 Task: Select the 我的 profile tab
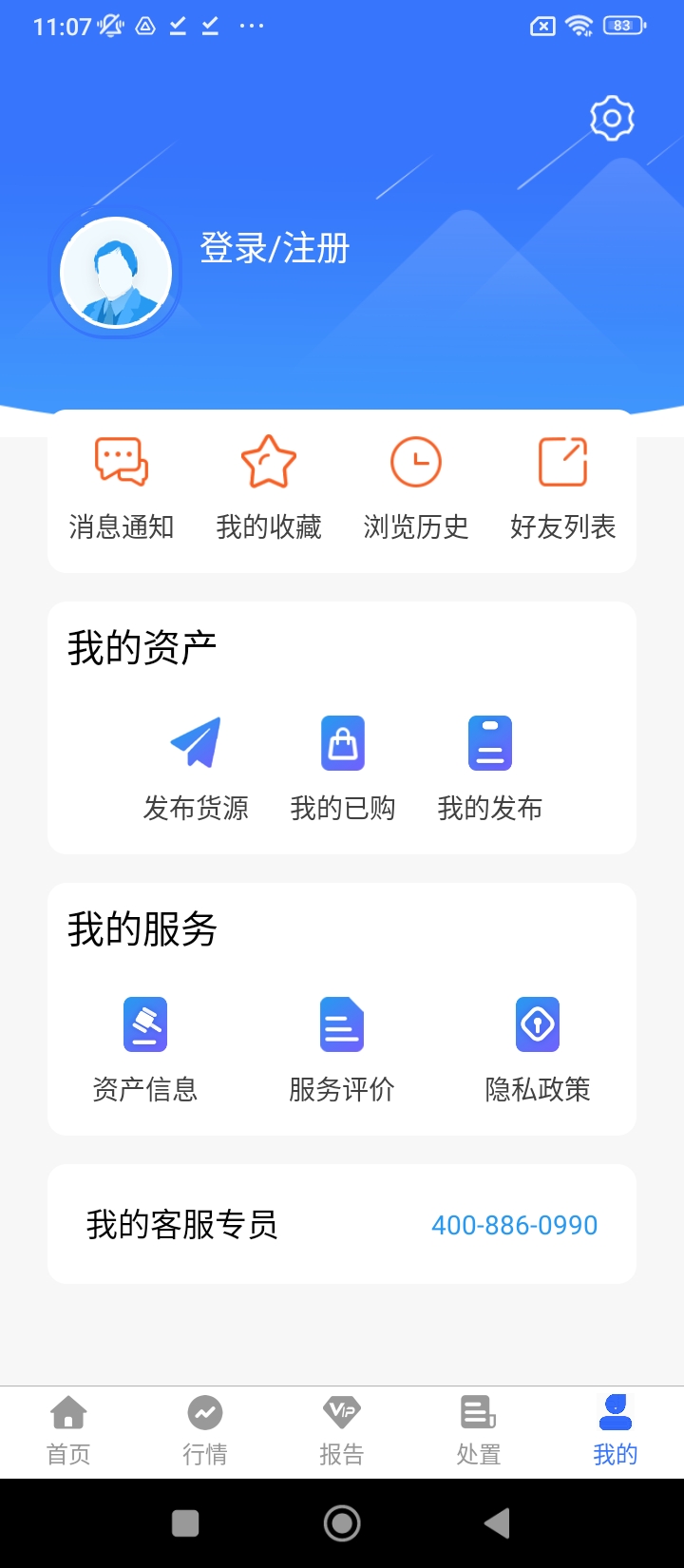pyautogui.click(x=616, y=1430)
